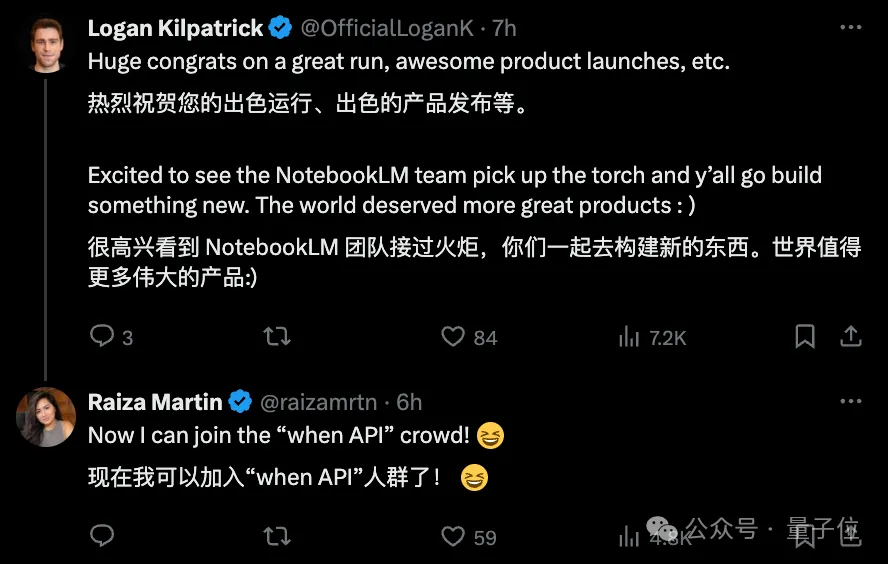888x564 pixels.
Task: Reply to Logan Kilpatrick's post
Action: pos(102,336)
